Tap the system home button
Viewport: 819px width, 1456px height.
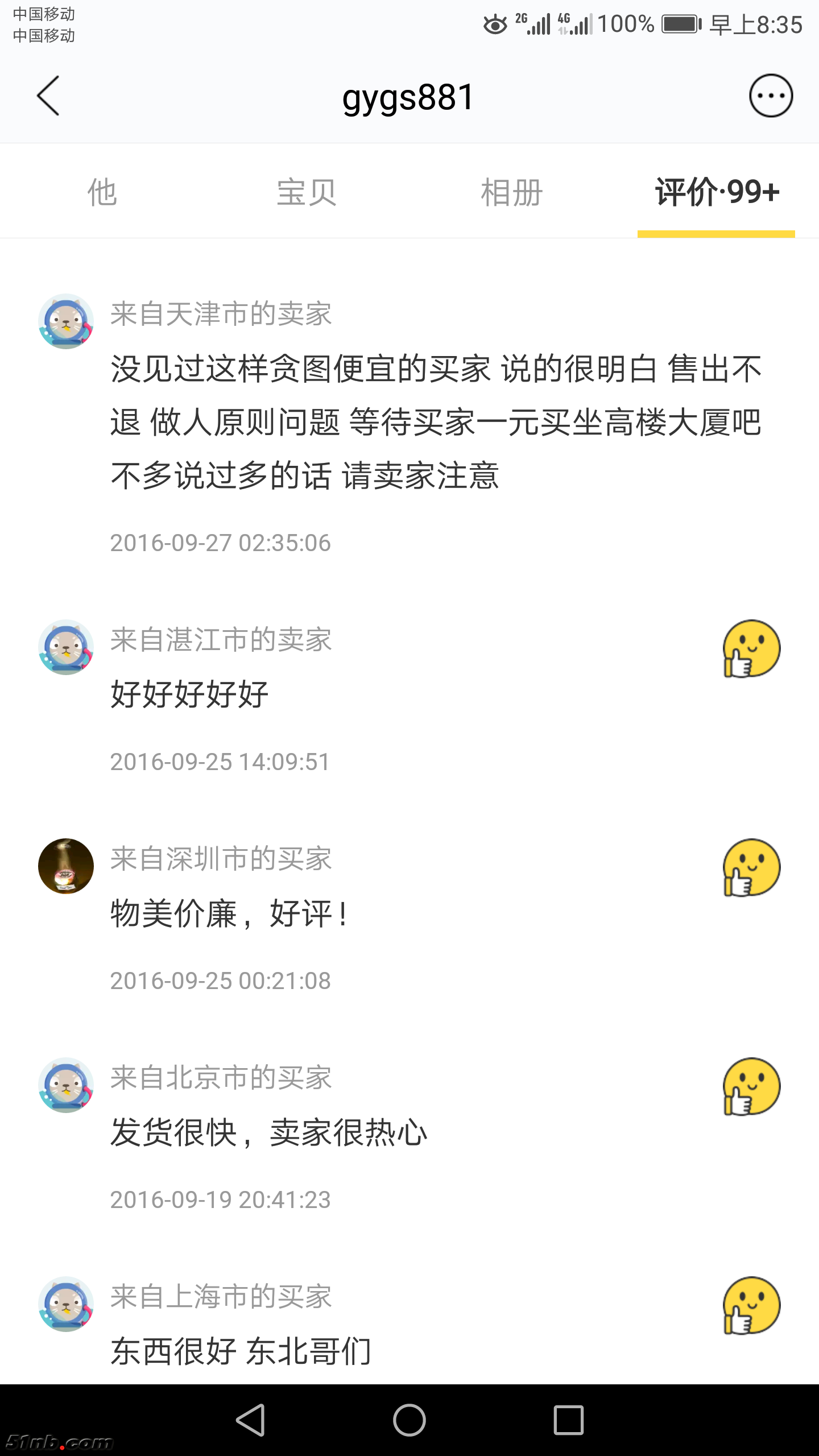pos(409,1420)
